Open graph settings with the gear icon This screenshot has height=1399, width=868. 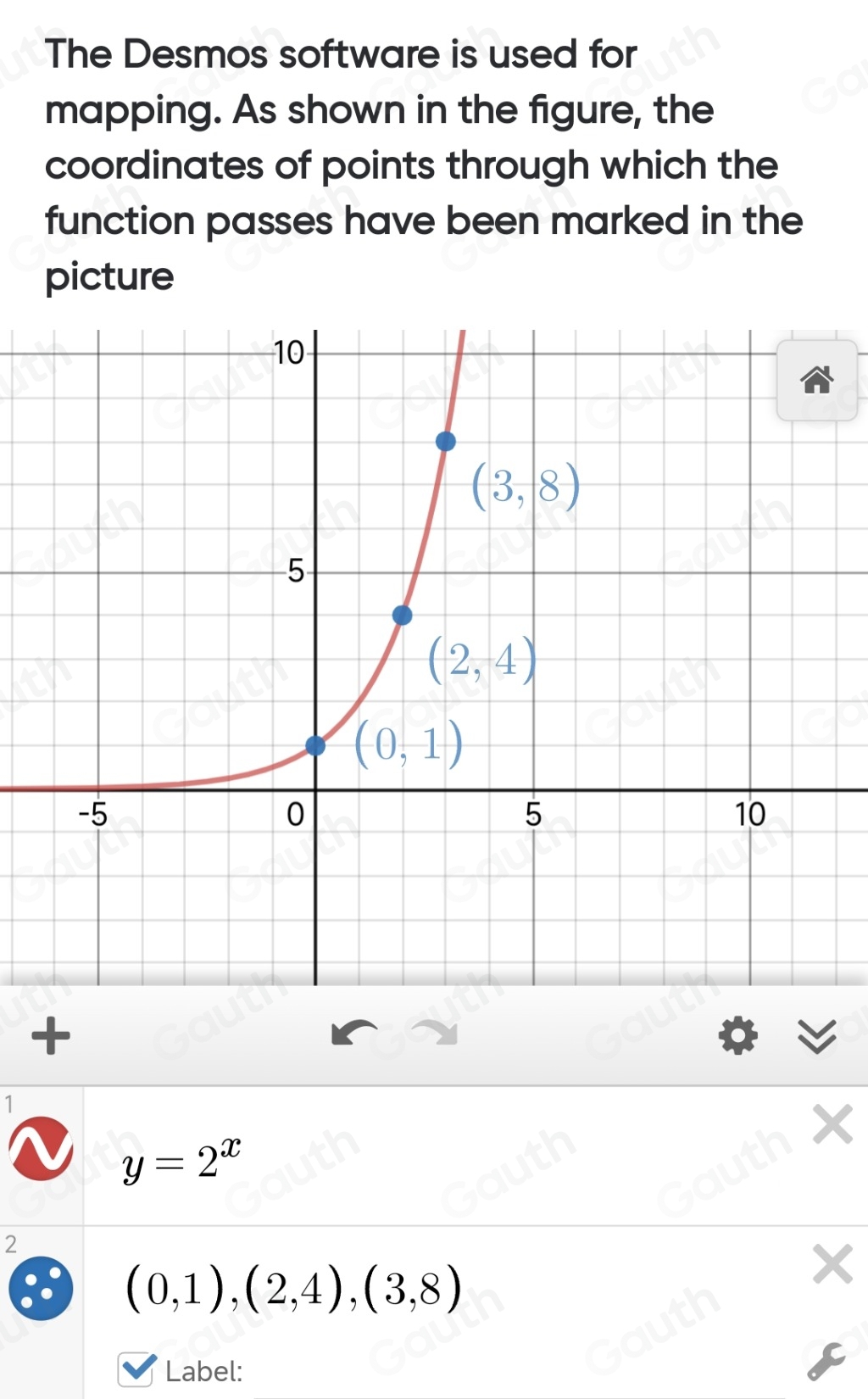[x=738, y=1036]
